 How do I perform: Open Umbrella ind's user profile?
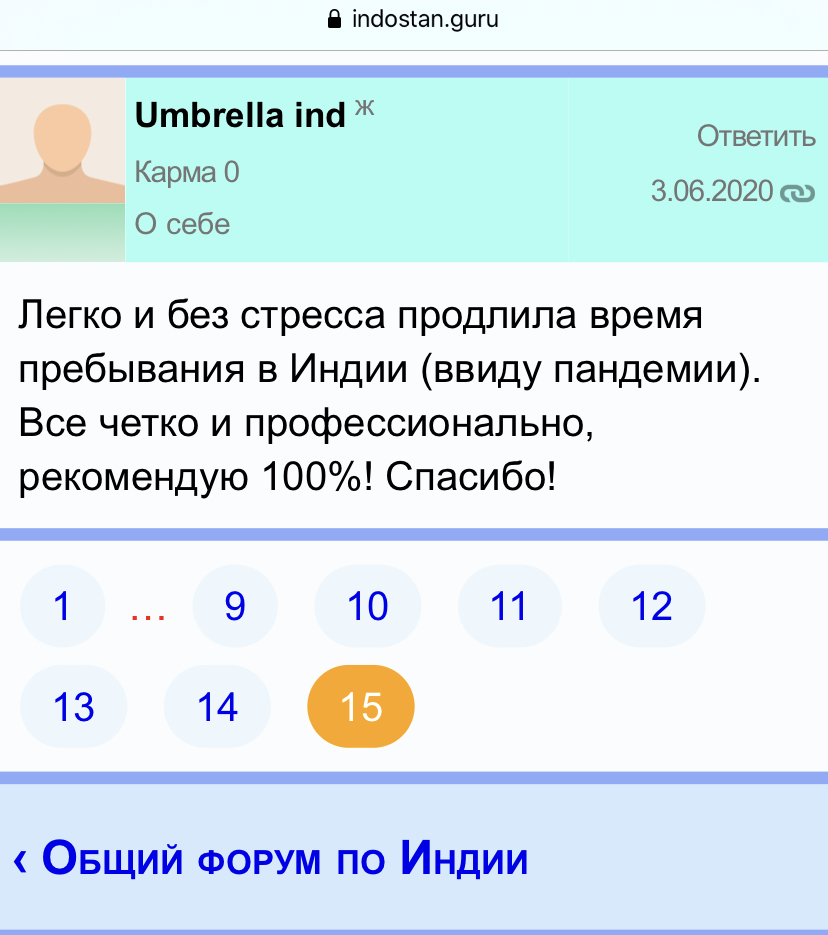pyautogui.click(x=240, y=116)
